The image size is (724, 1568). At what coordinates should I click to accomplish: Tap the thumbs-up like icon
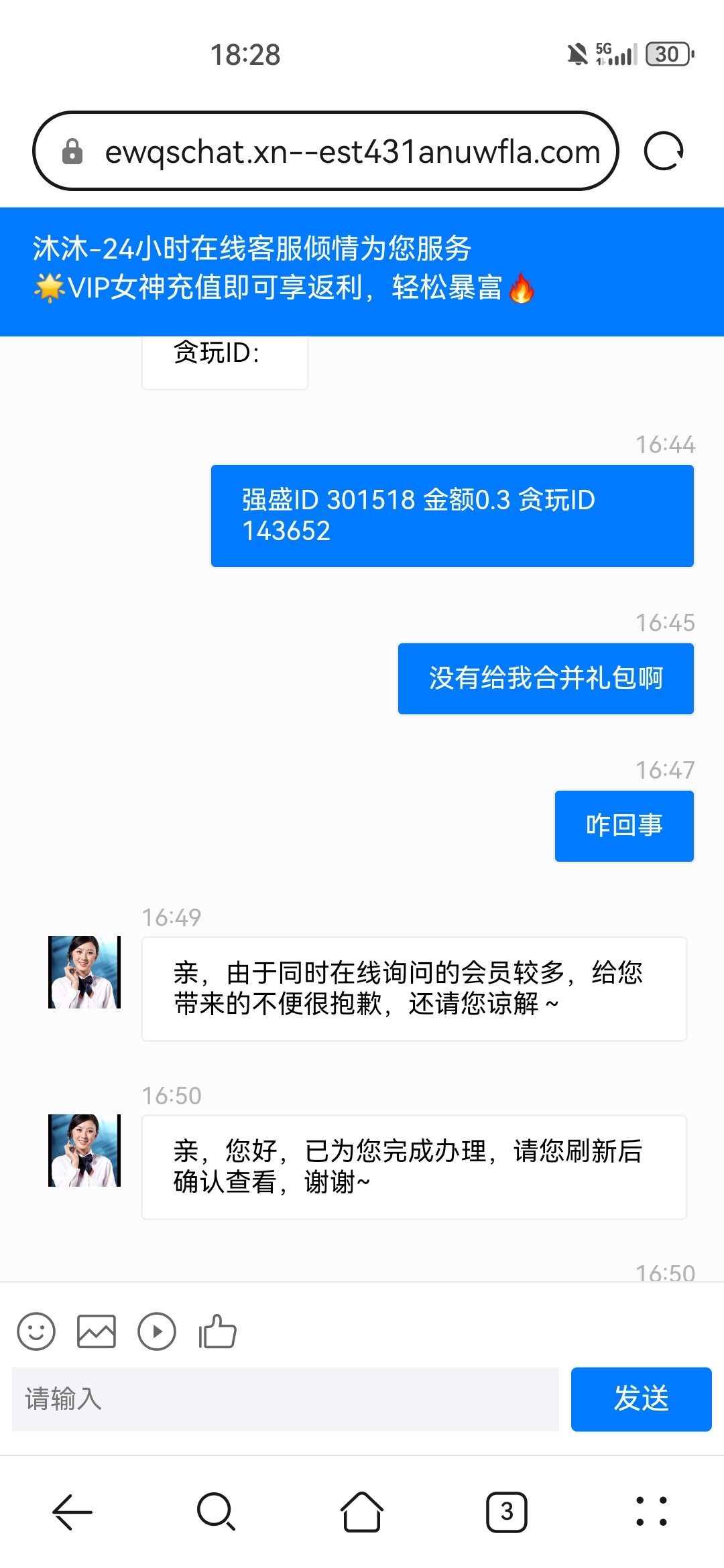[x=217, y=1331]
